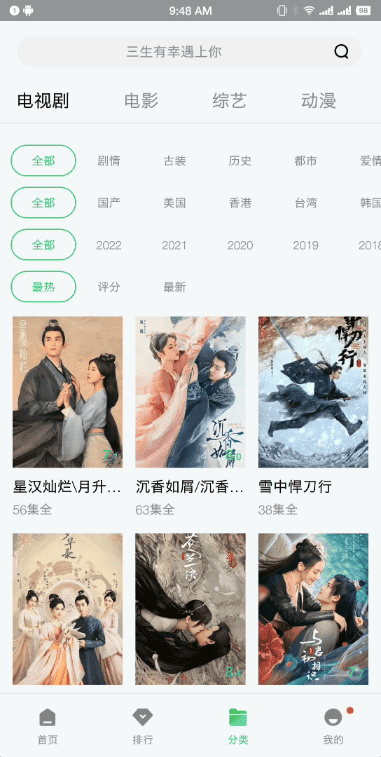Select the 古装 genre filter
Image resolution: width=381 pixels, height=757 pixels.
tap(174, 161)
